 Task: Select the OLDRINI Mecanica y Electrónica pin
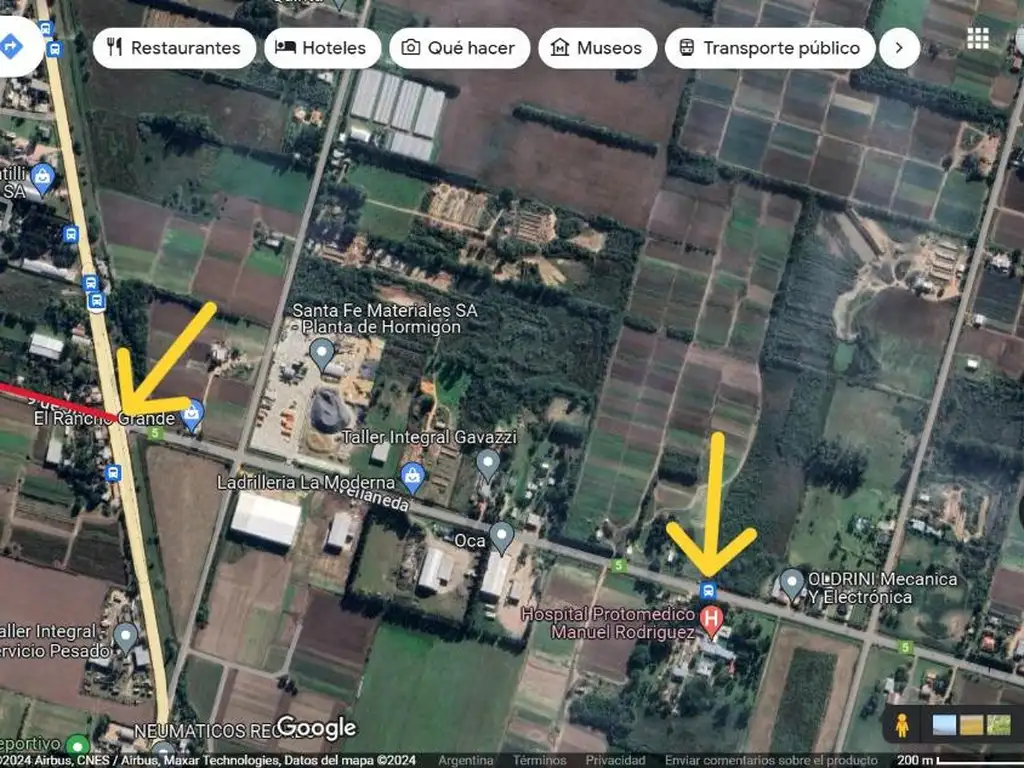[x=792, y=580]
